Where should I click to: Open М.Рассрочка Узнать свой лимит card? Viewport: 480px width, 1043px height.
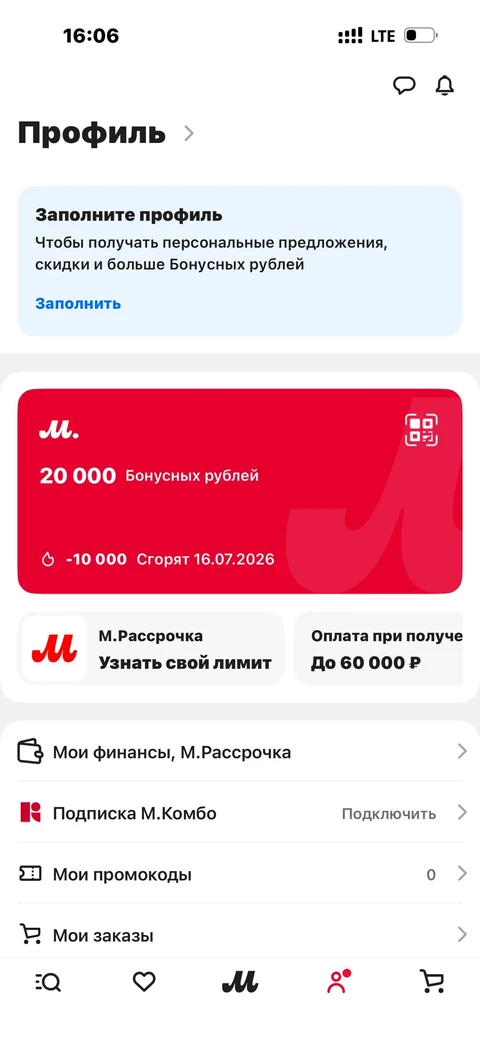(x=151, y=649)
